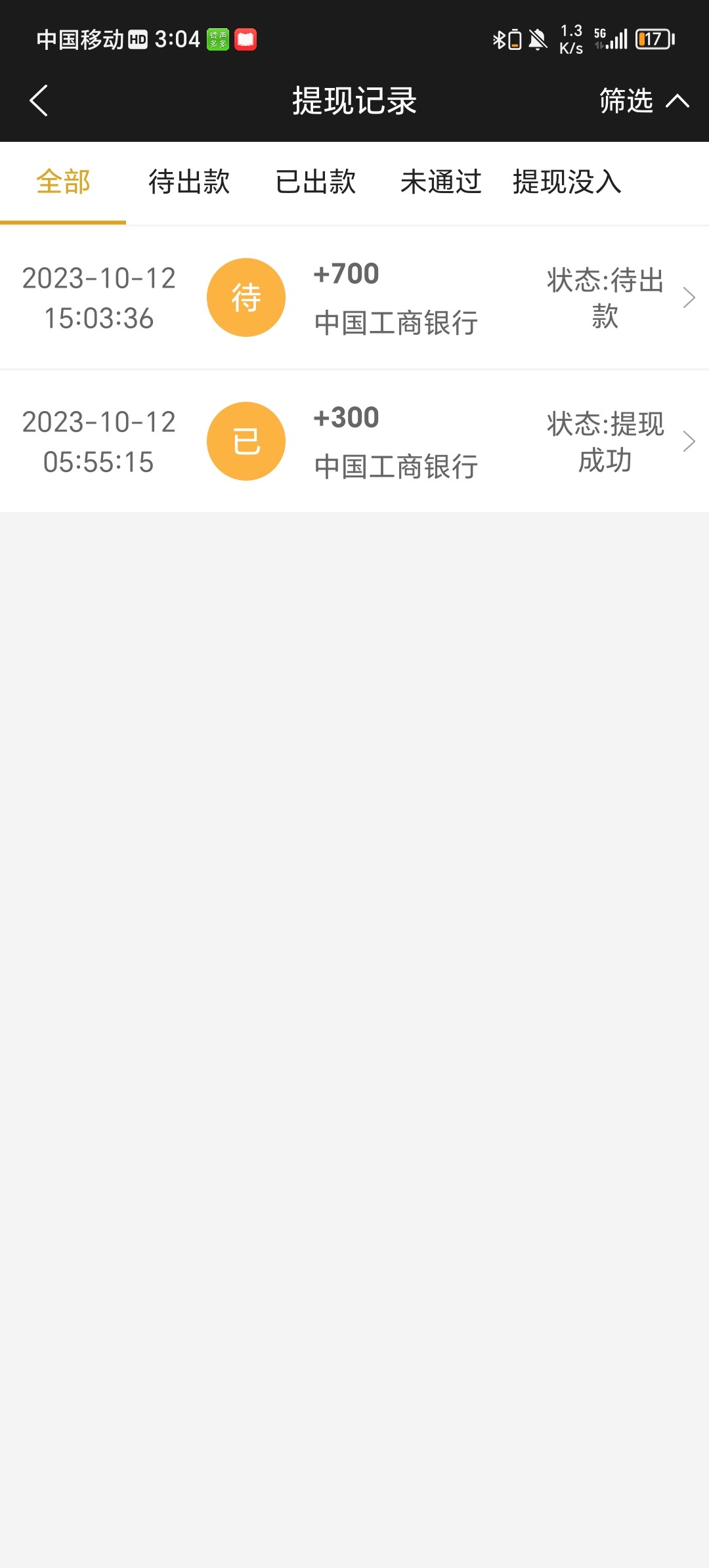Switch to the 已出款 tab
The height and width of the screenshot is (1568, 709).
pyautogui.click(x=316, y=183)
